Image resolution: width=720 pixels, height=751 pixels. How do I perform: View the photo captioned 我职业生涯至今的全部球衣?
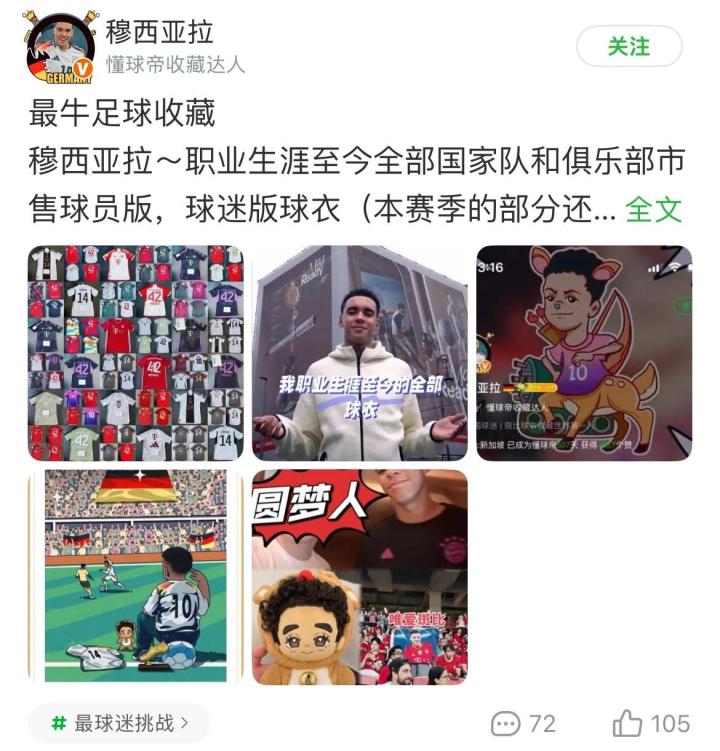click(x=359, y=353)
